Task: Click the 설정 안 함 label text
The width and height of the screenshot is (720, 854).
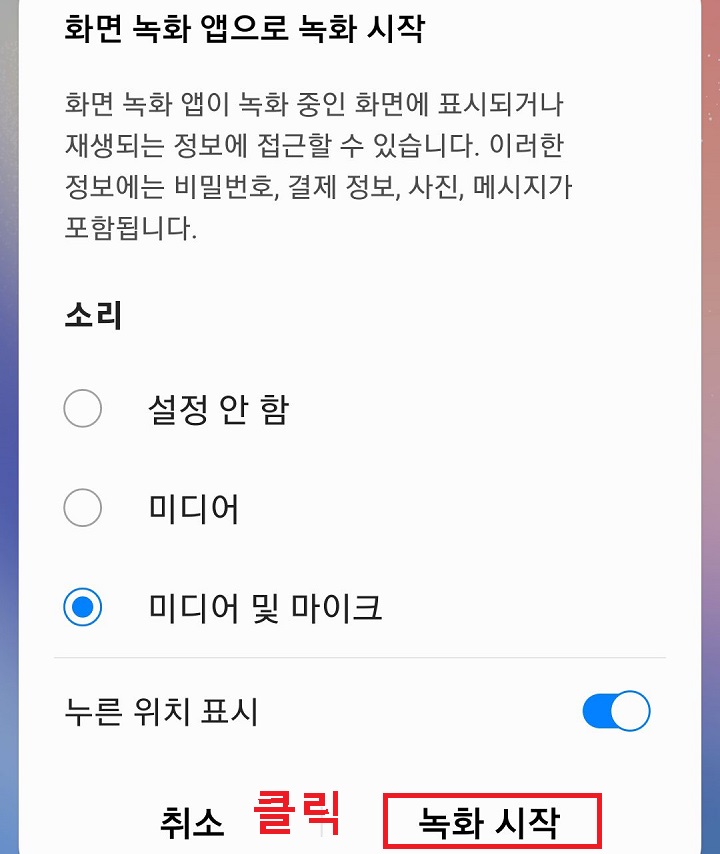Action: pyautogui.click(x=216, y=409)
